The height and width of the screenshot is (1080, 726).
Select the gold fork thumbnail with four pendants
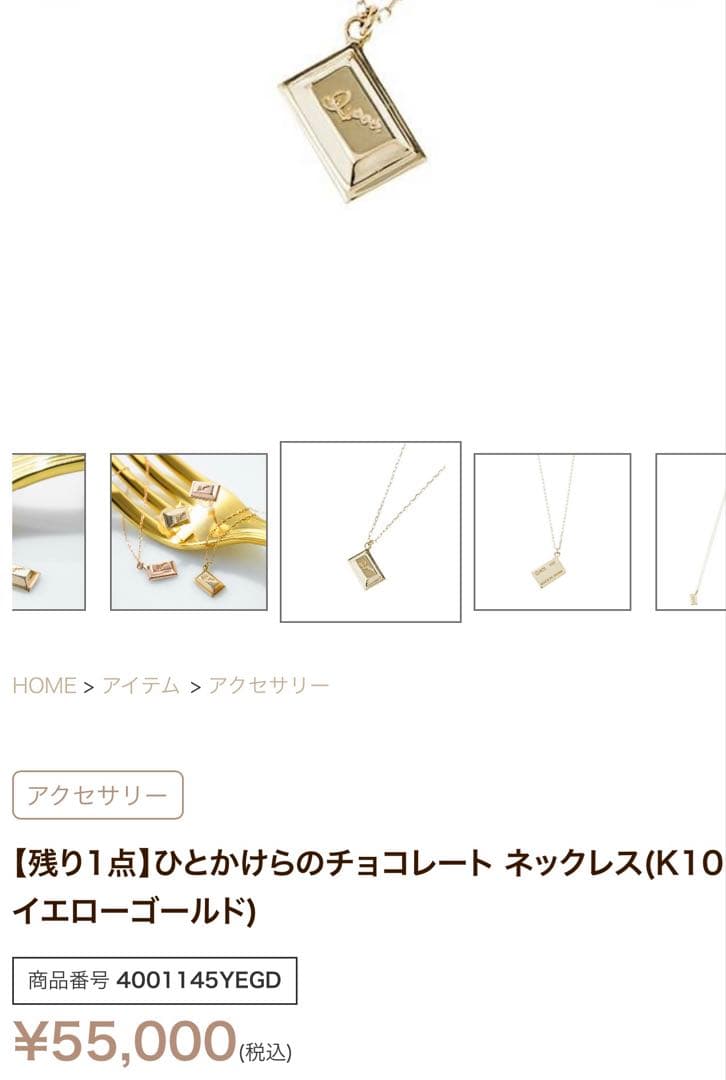tap(188, 532)
